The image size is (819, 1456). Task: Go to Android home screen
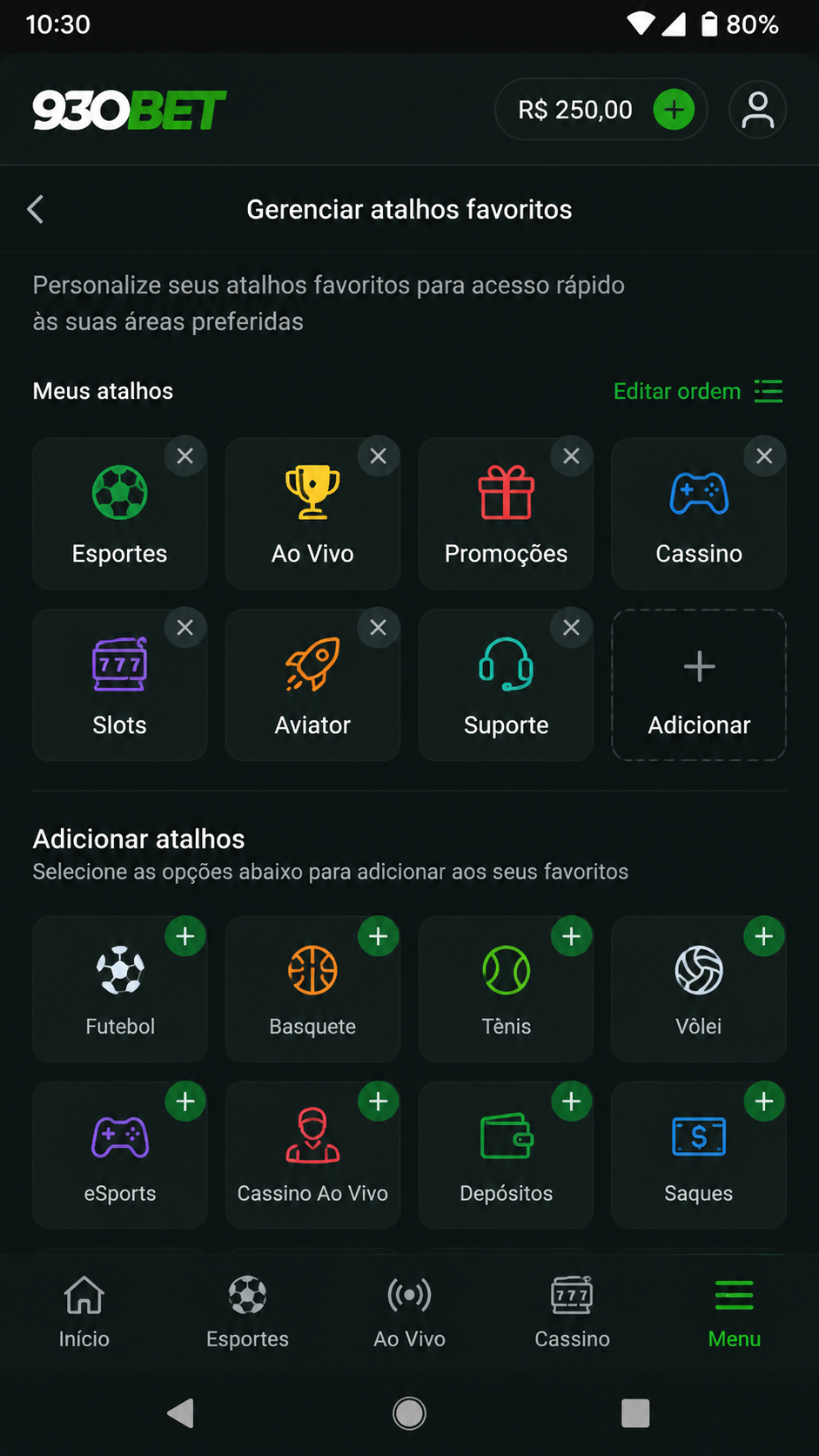[x=409, y=1413]
